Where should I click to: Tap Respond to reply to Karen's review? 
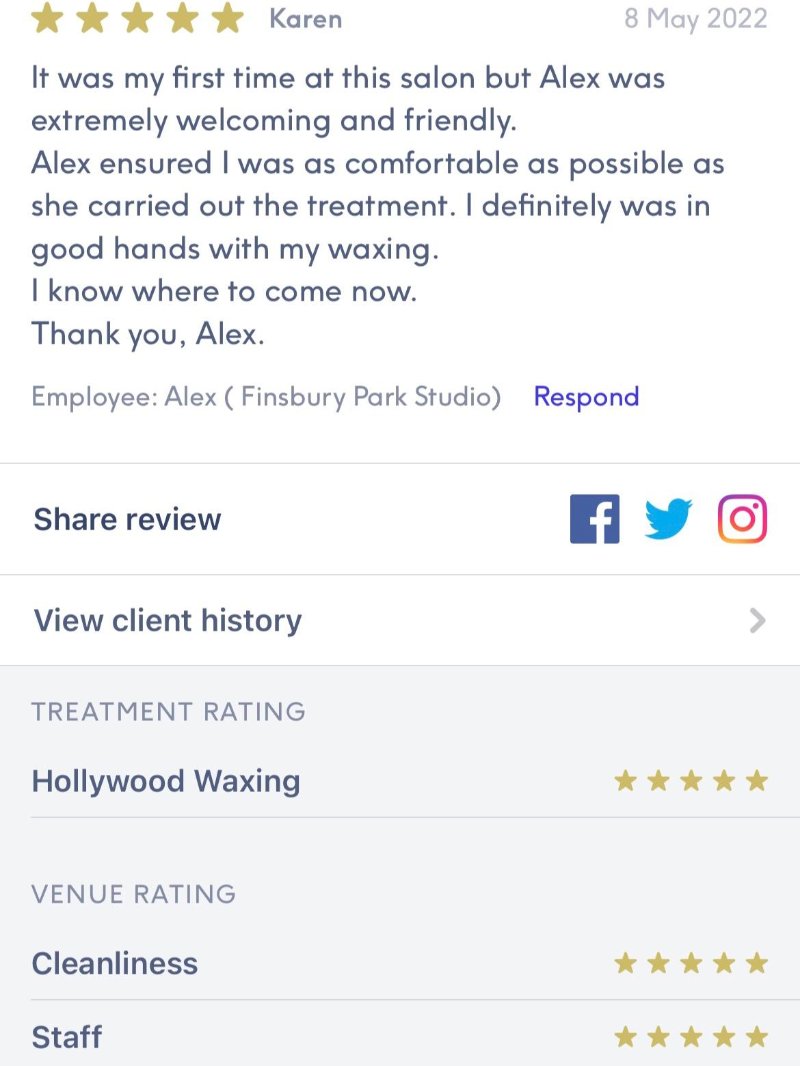586,397
